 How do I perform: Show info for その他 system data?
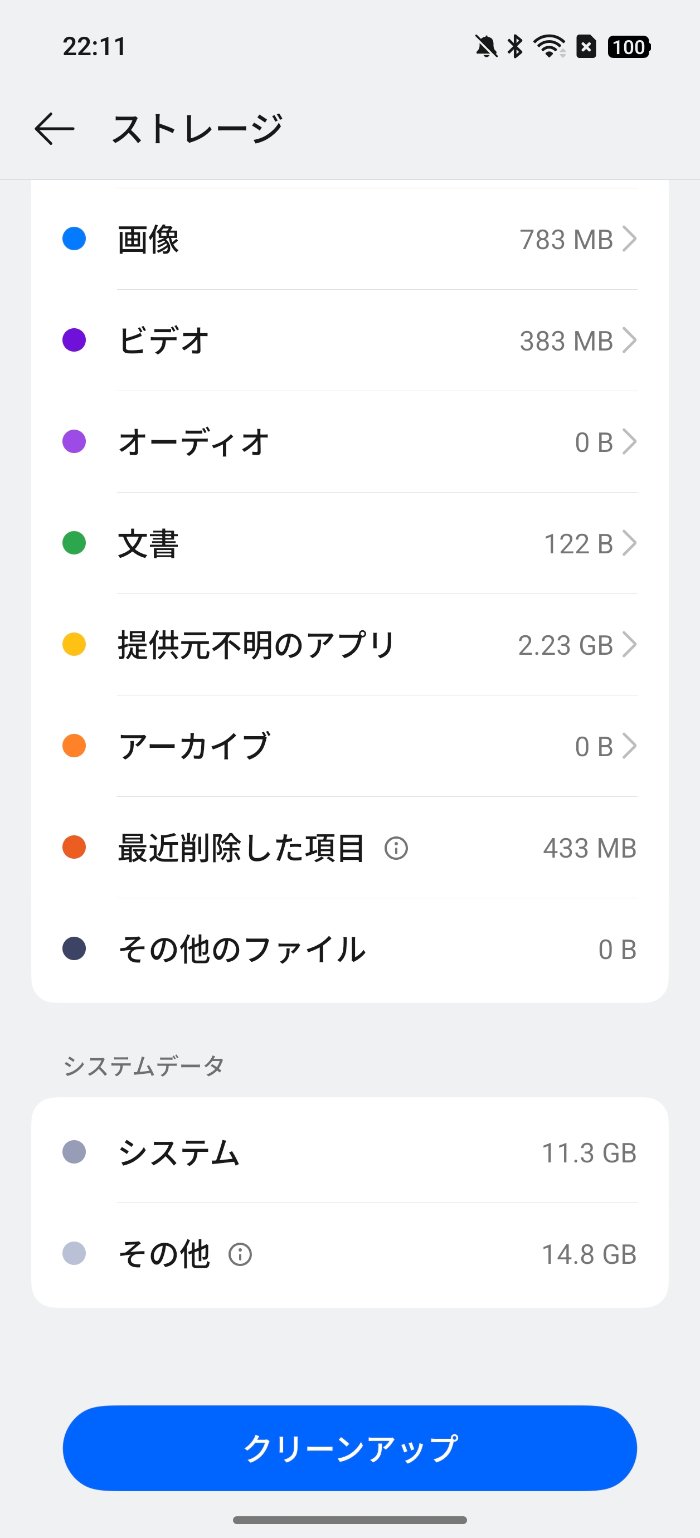(x=240, y=1254)
